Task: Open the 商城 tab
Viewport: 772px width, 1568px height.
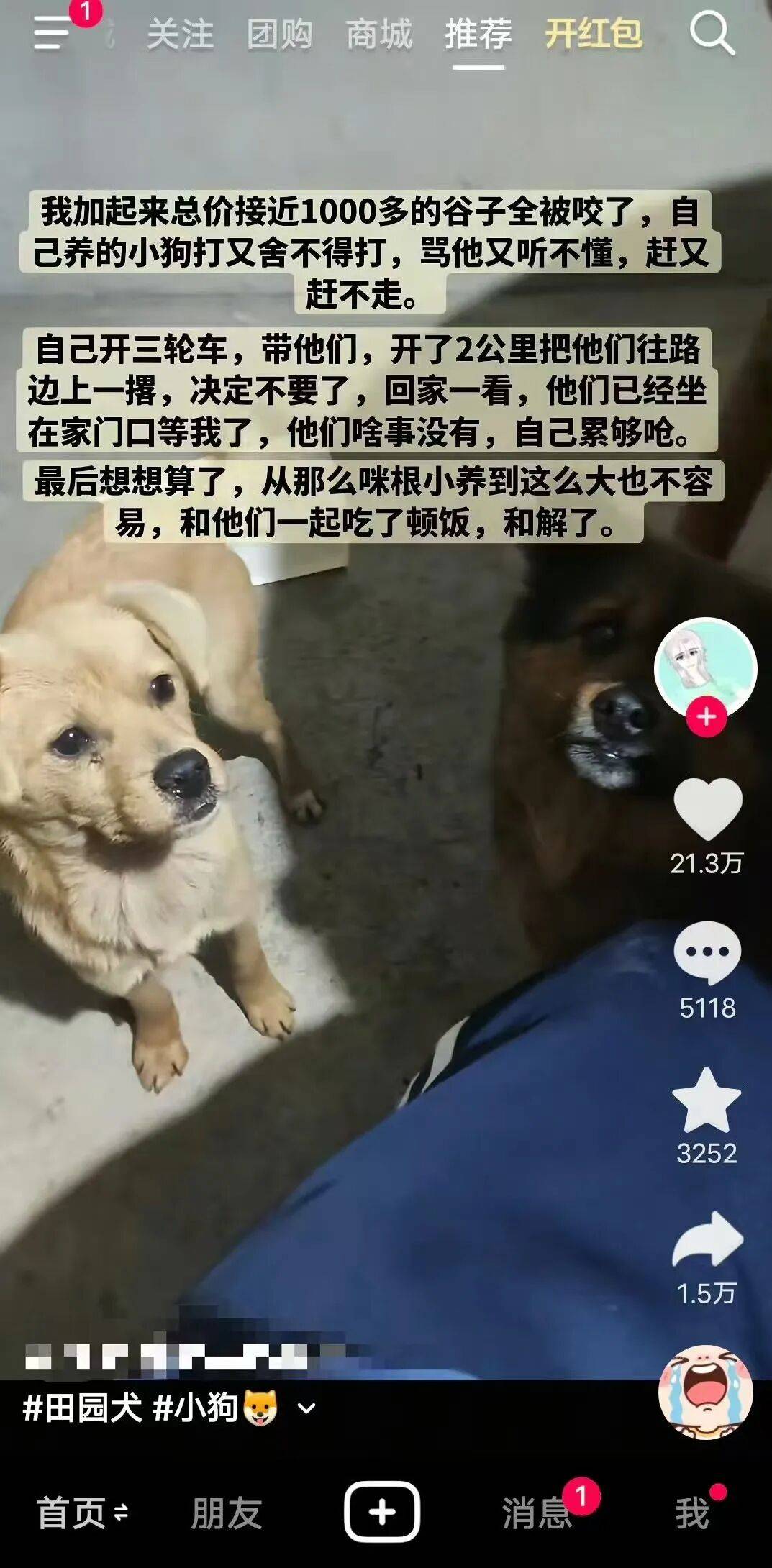Action: coord(379,35)
